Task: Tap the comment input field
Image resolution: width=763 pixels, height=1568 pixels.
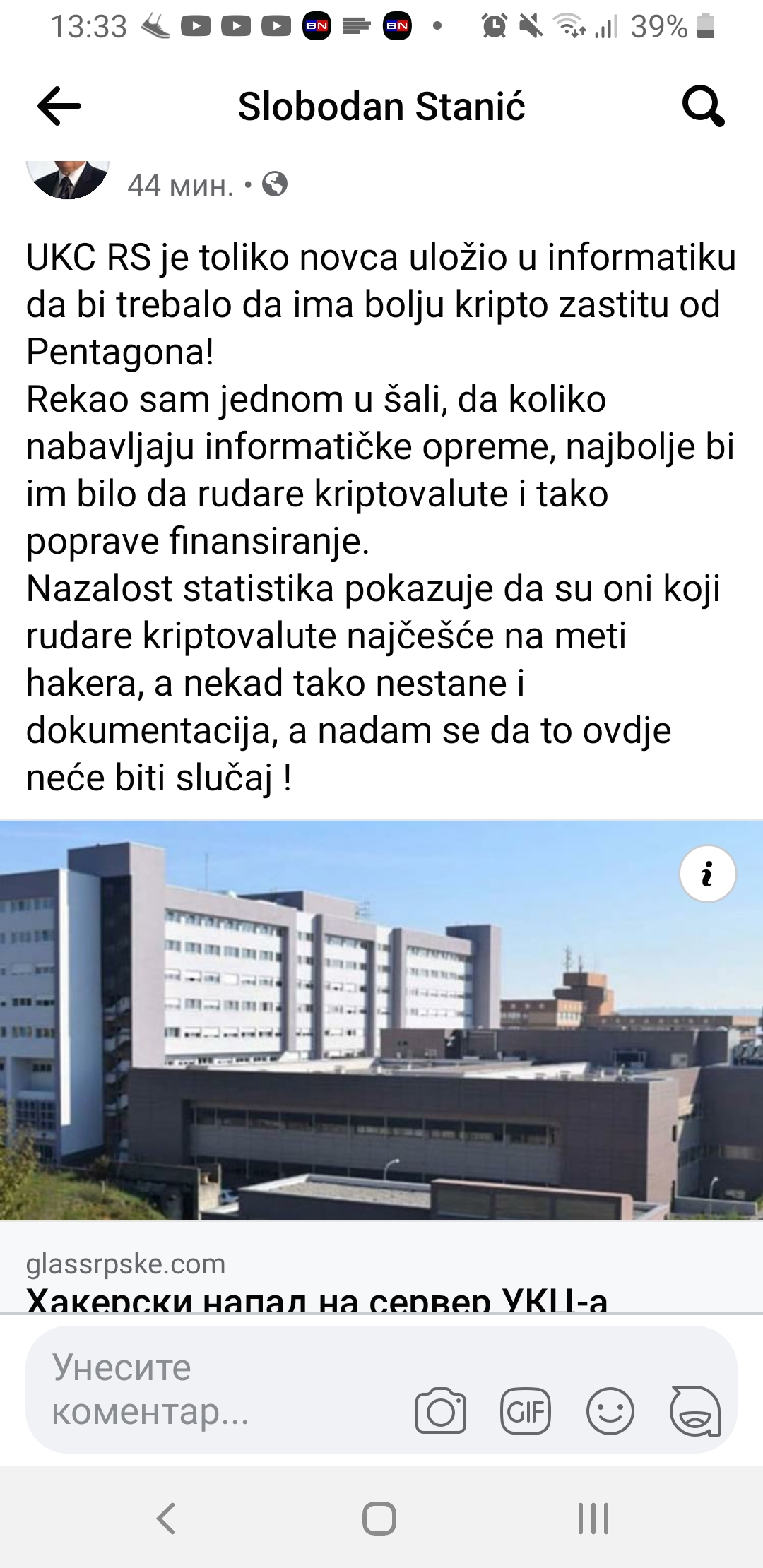Action: tap(212, 1389)
